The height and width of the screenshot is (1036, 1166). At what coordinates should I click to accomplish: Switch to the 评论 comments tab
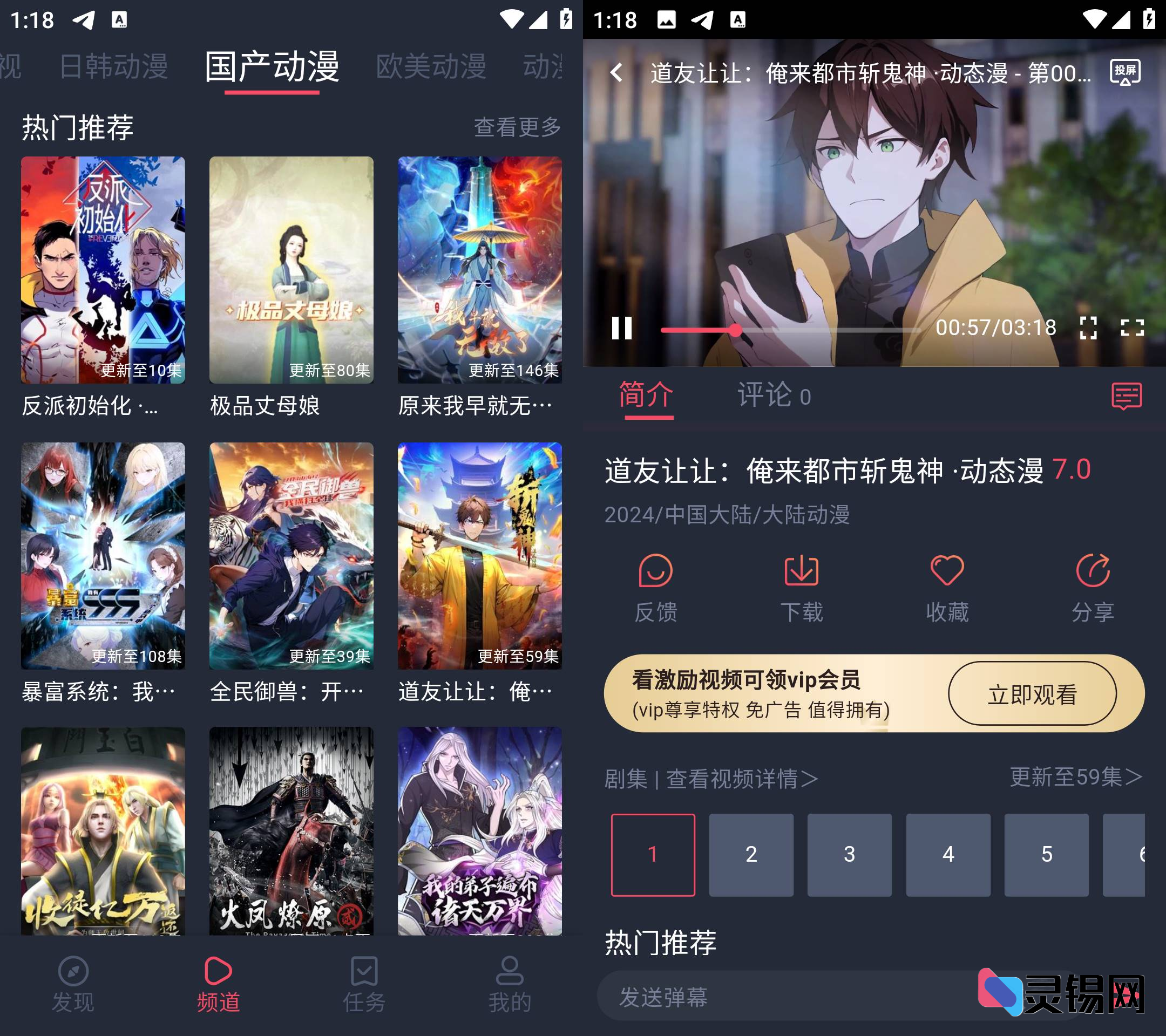tap(773, 395)
